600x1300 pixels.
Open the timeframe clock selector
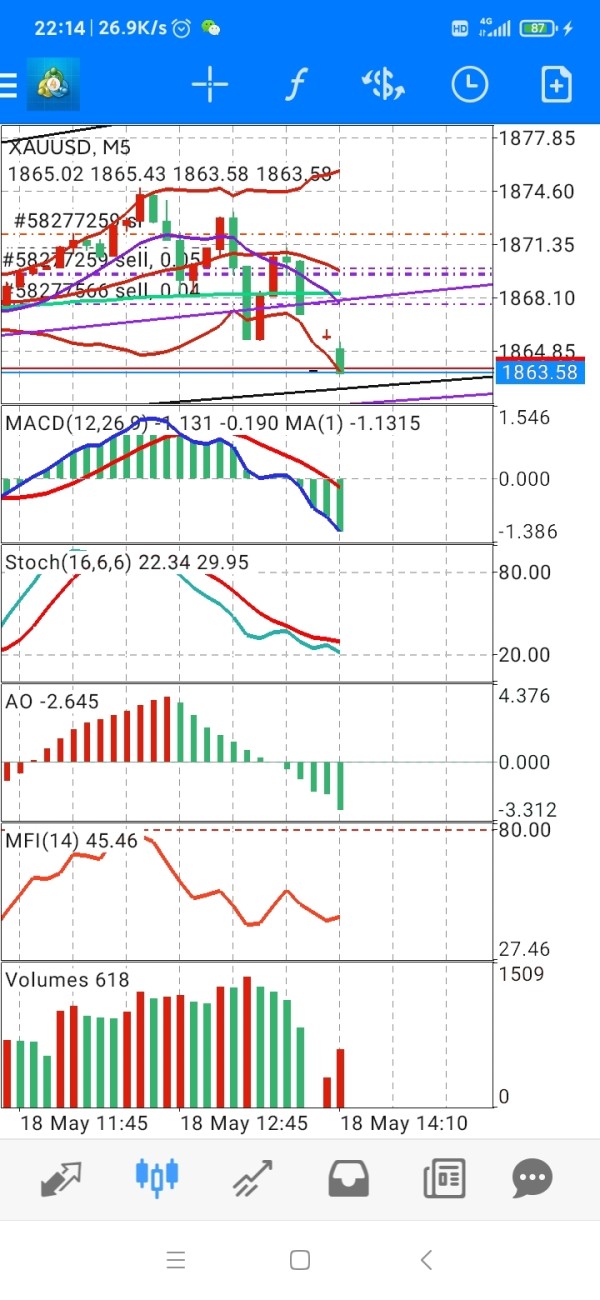click(x=470, y=86)
